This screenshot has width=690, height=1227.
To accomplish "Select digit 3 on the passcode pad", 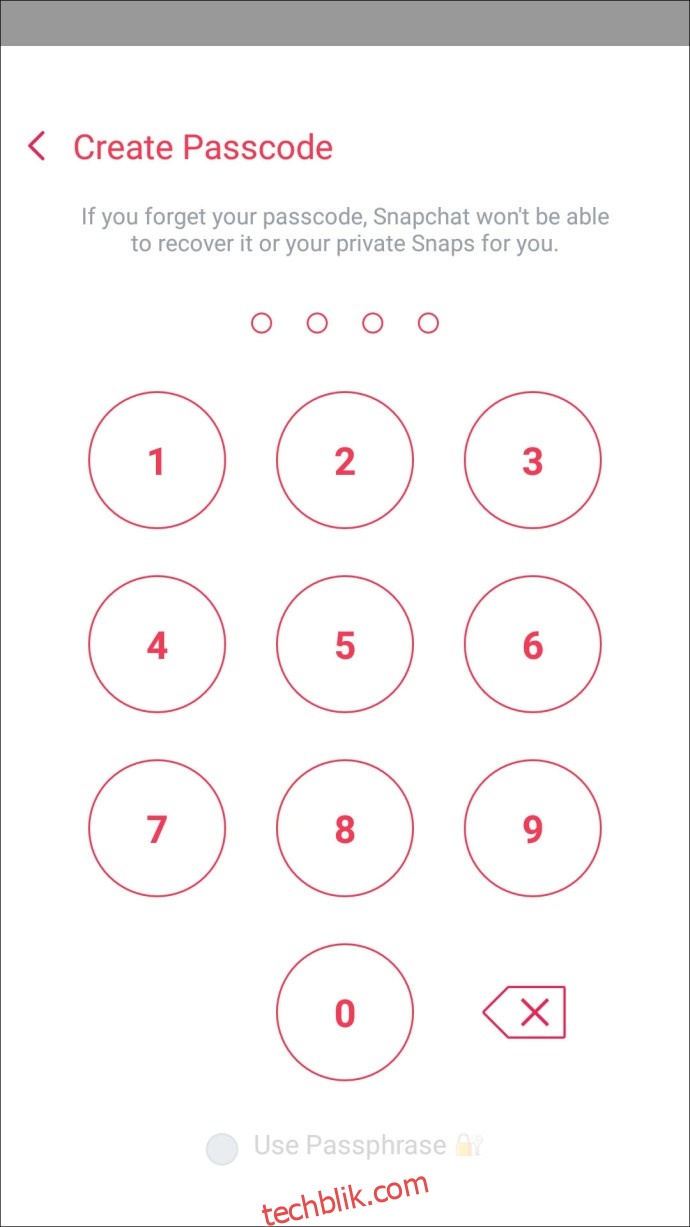I will (x=533, y=461).
